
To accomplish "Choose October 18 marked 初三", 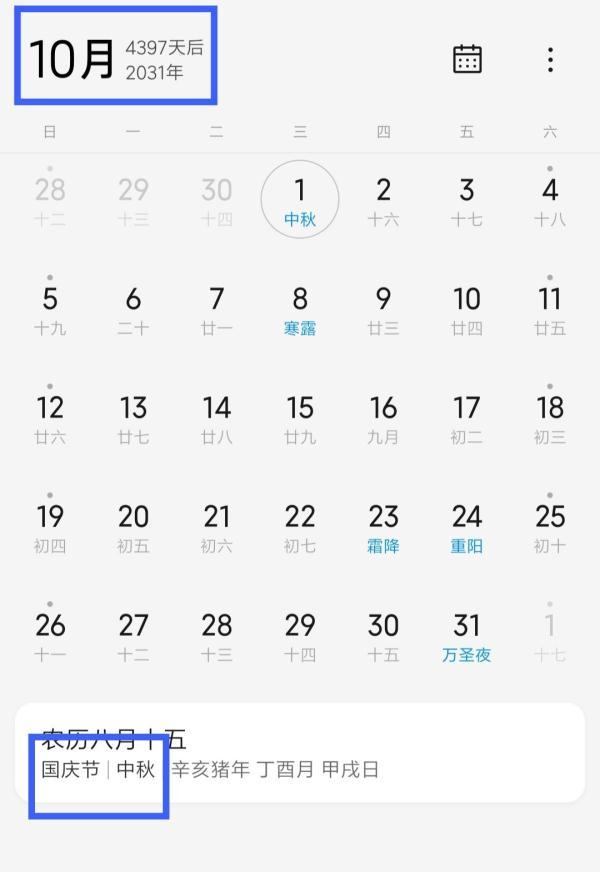I will (x=550, y=418).
